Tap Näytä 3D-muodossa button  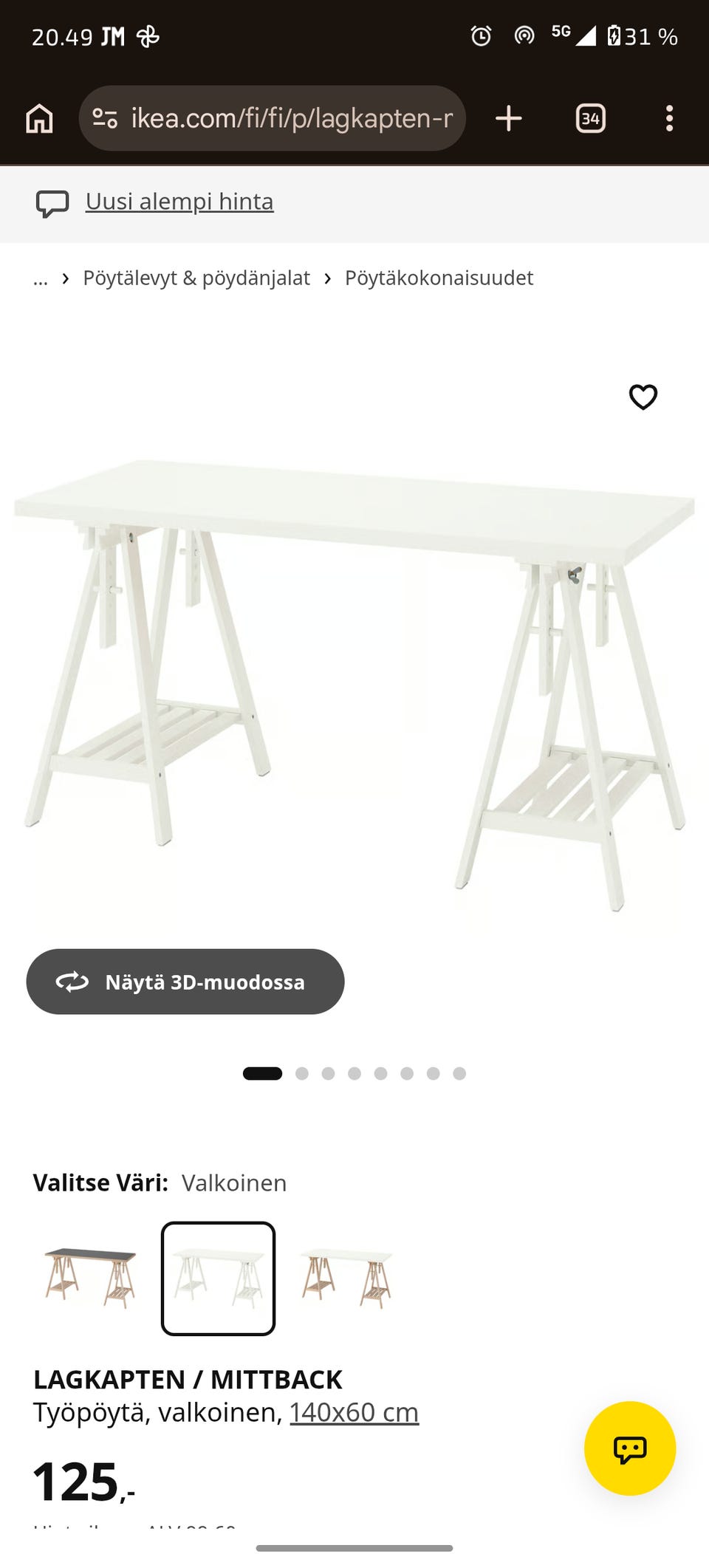click(185, 982)
